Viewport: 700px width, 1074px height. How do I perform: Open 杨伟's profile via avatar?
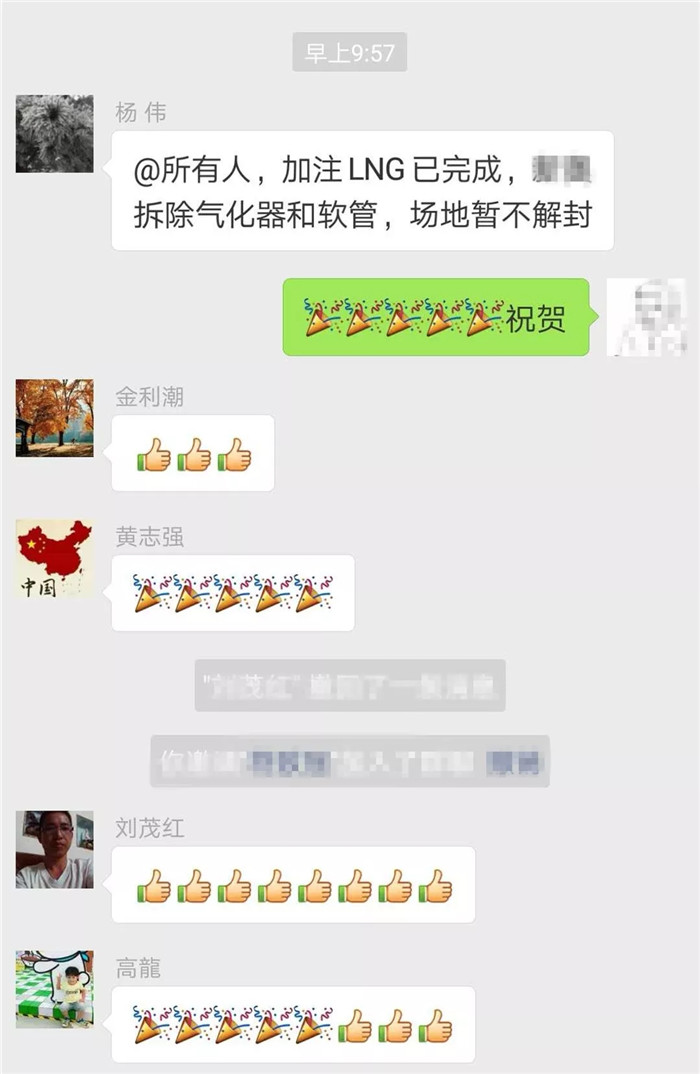pyautogui.click(x=55, y=134)
